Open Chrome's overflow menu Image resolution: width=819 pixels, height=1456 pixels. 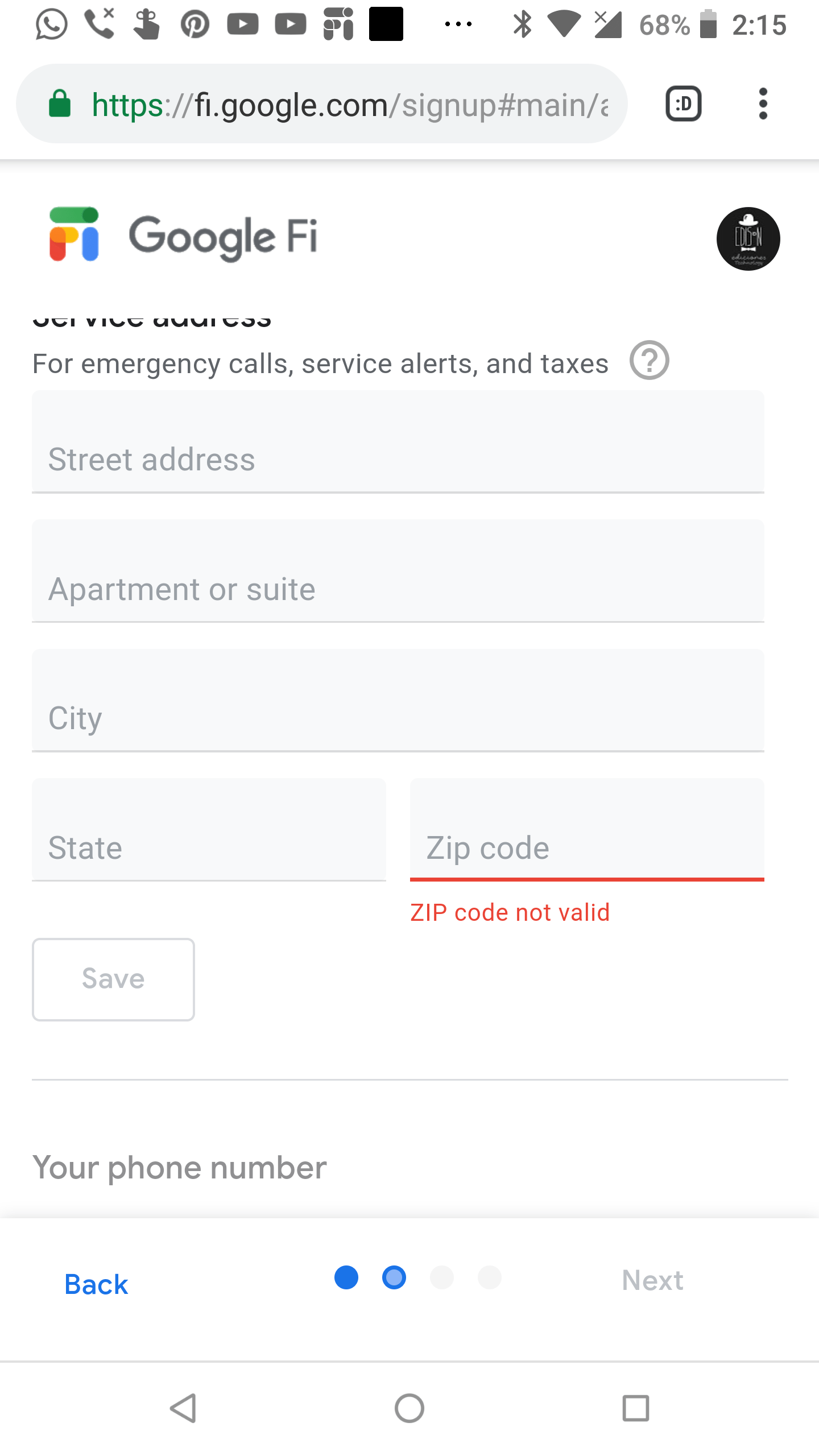pyautogui.click(x=763, y=104)
